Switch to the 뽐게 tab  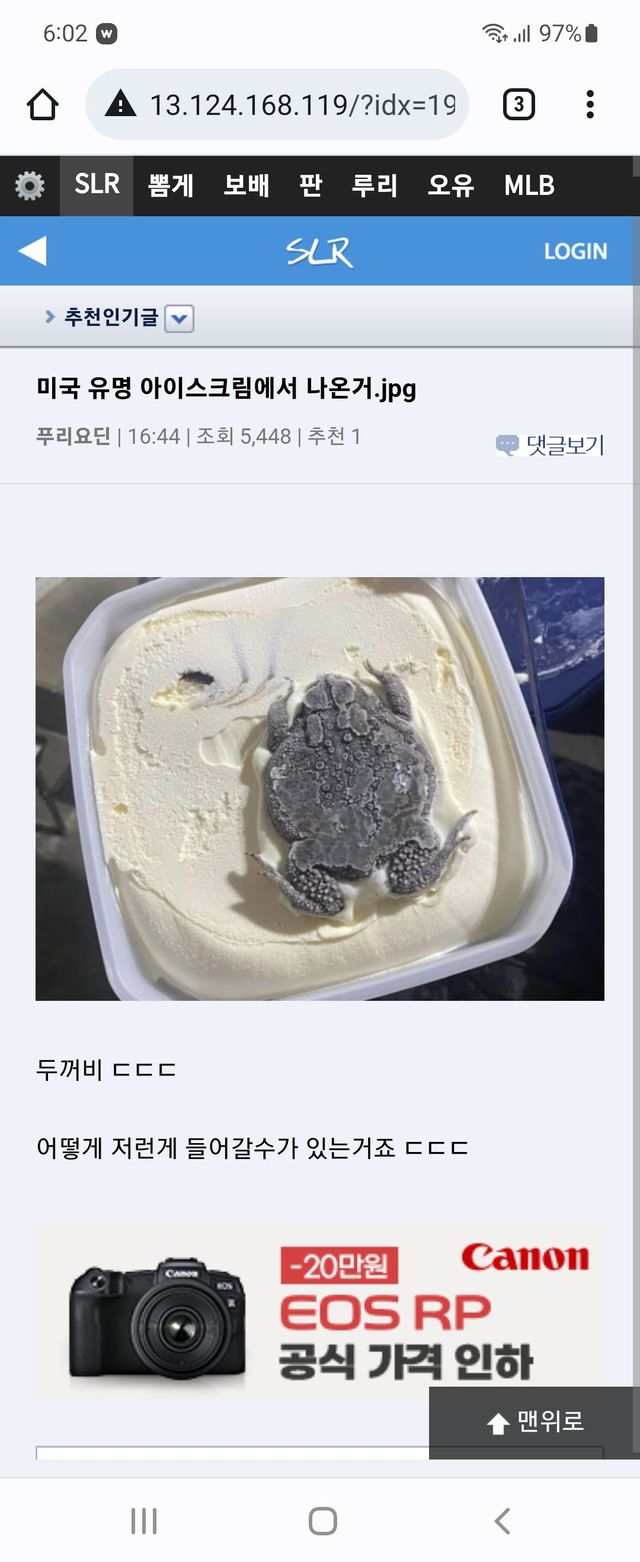click(x=171, y=186)
